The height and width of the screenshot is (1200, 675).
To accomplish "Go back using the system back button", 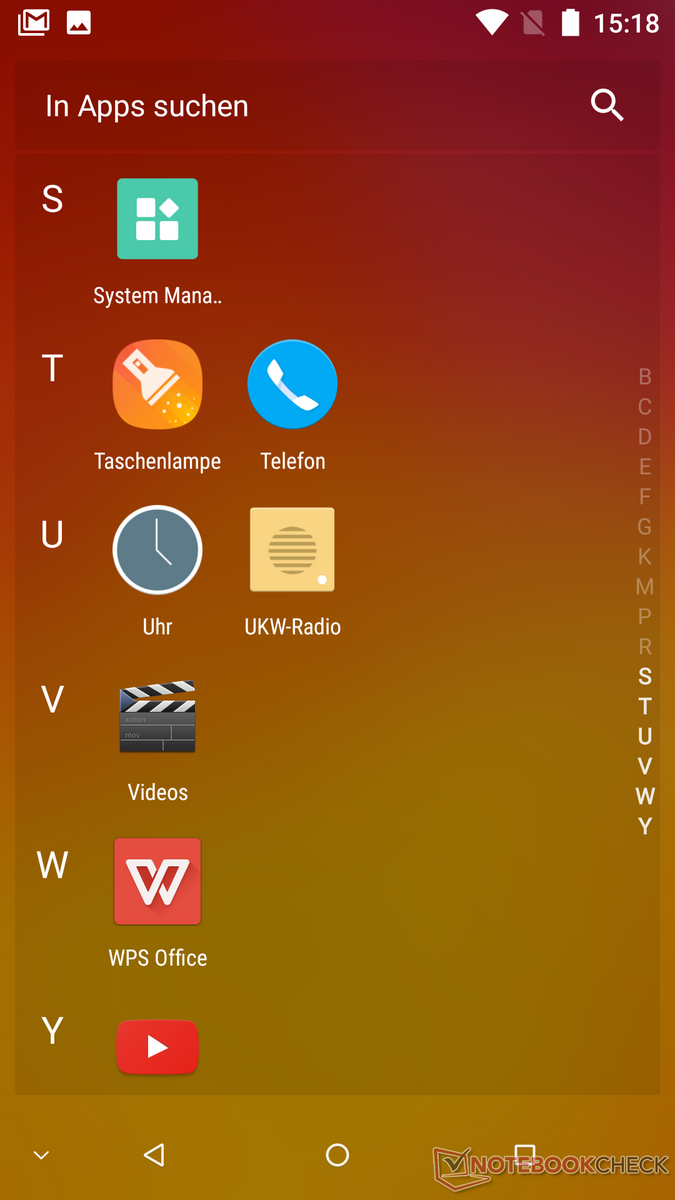I will [153, 1155].
